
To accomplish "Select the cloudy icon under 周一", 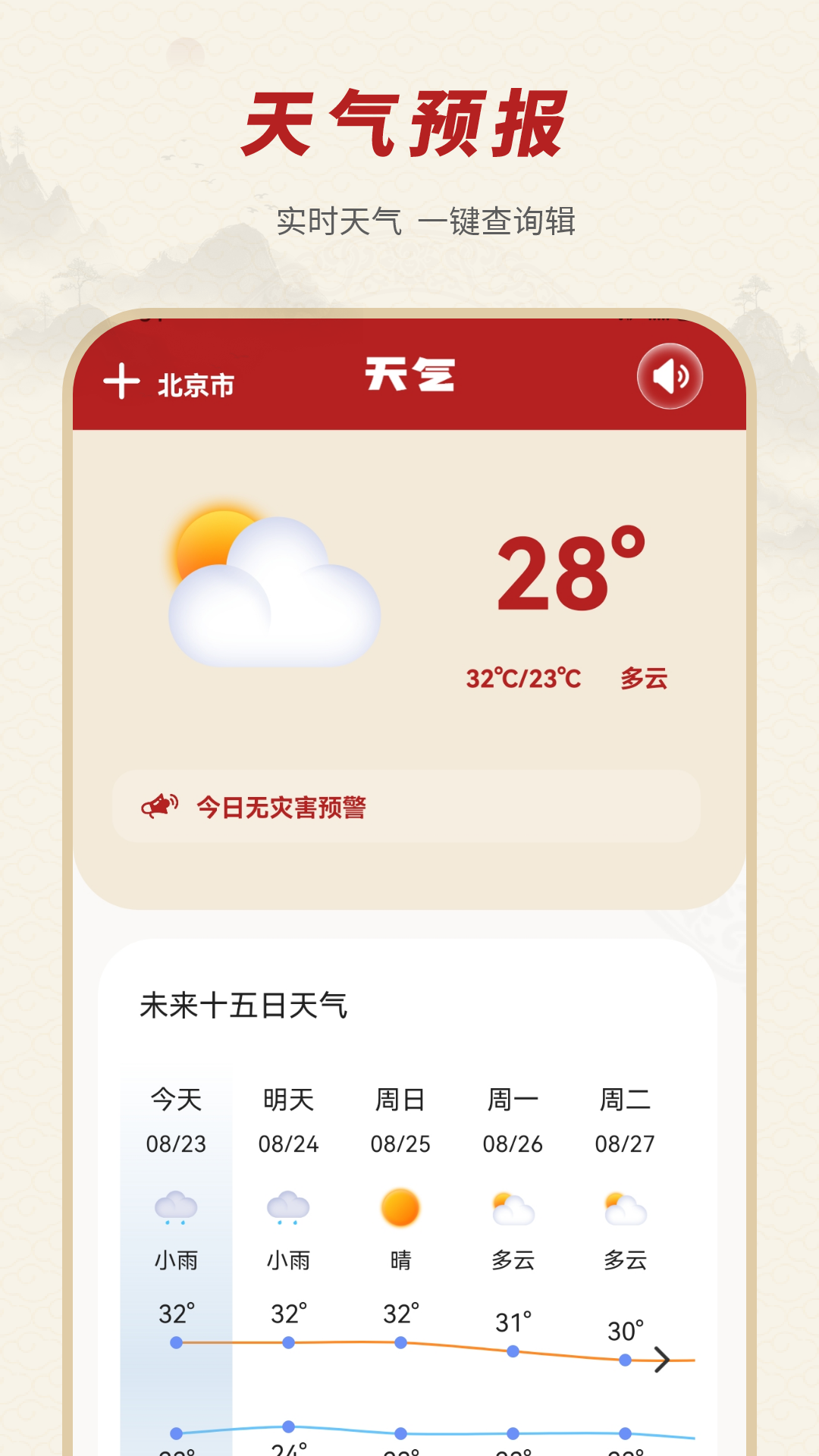I will coord(514,1209).
